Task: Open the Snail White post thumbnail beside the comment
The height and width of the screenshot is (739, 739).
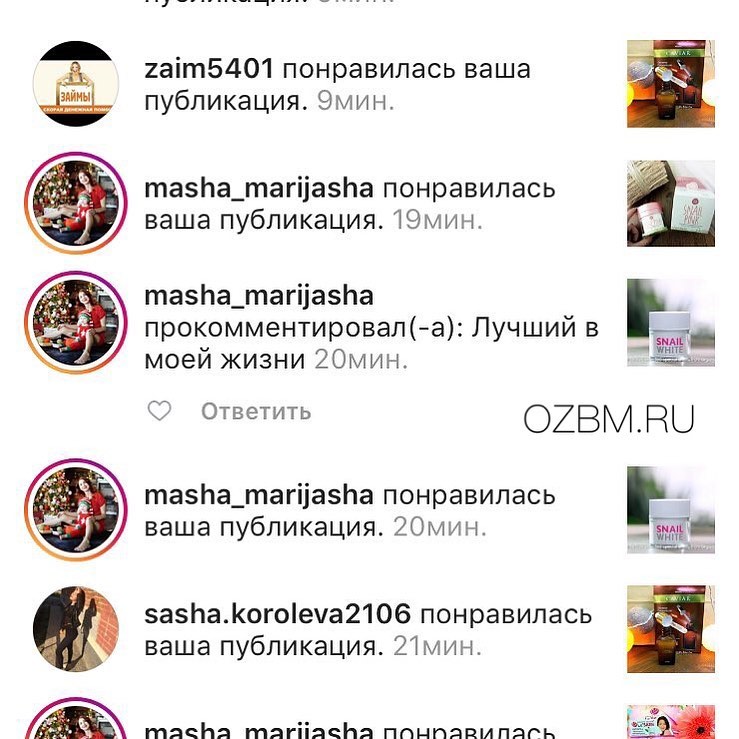Action: pos(670,322)
